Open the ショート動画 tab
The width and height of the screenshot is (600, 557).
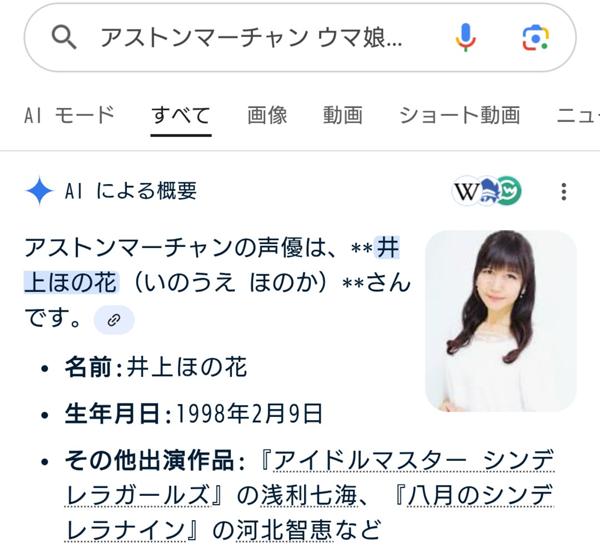click(460, 115)
